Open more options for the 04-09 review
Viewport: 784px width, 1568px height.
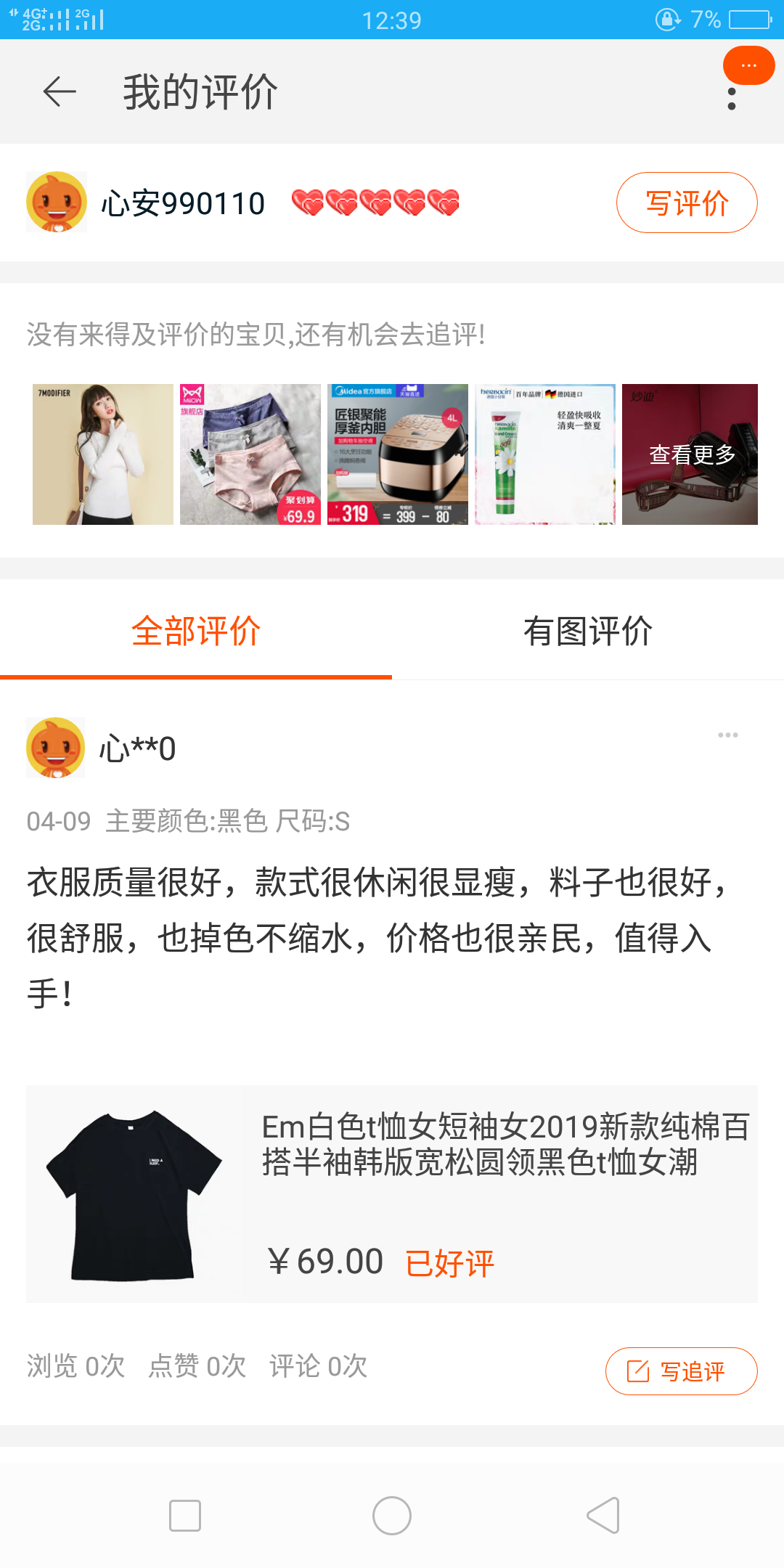tap(727, 735)
